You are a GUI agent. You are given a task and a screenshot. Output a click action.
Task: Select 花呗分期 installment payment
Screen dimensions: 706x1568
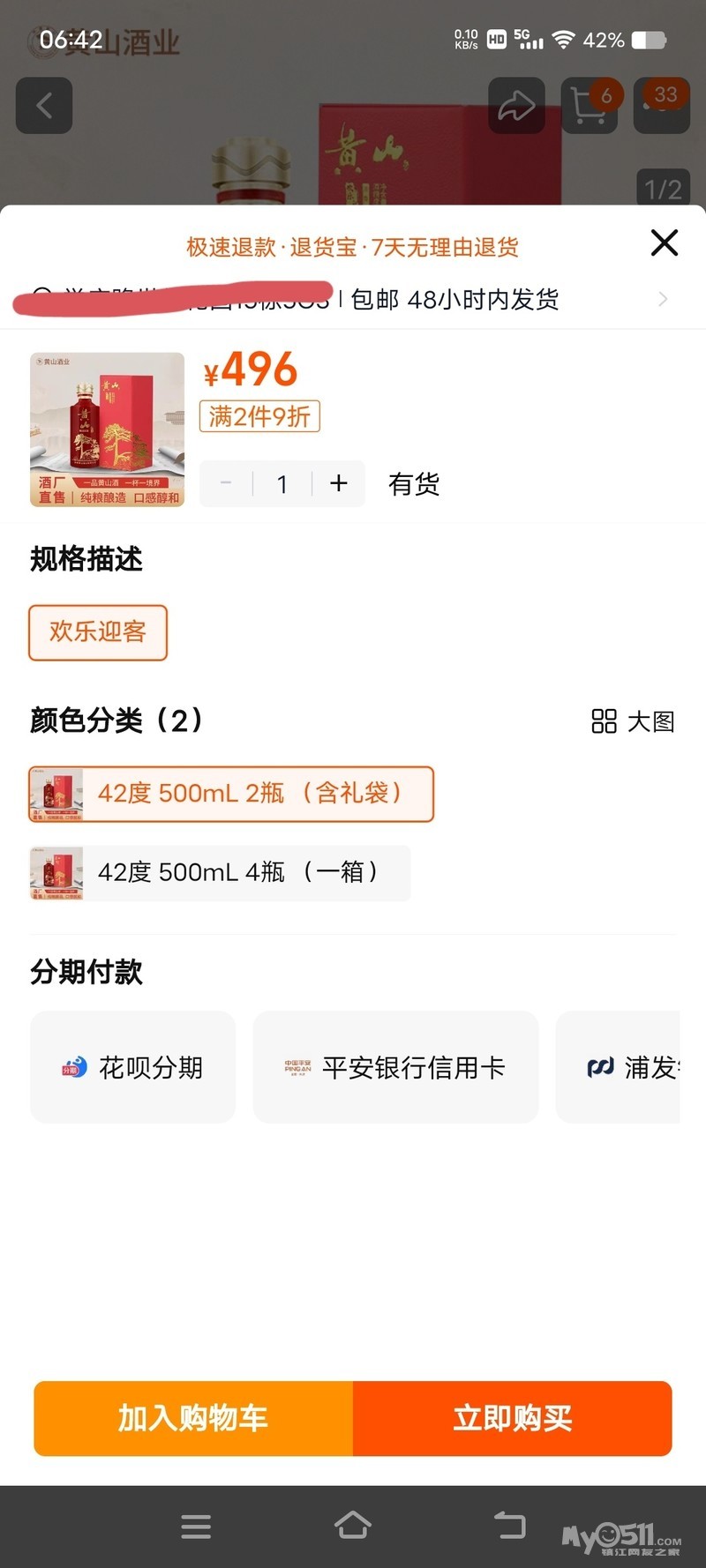point(132,1067)
